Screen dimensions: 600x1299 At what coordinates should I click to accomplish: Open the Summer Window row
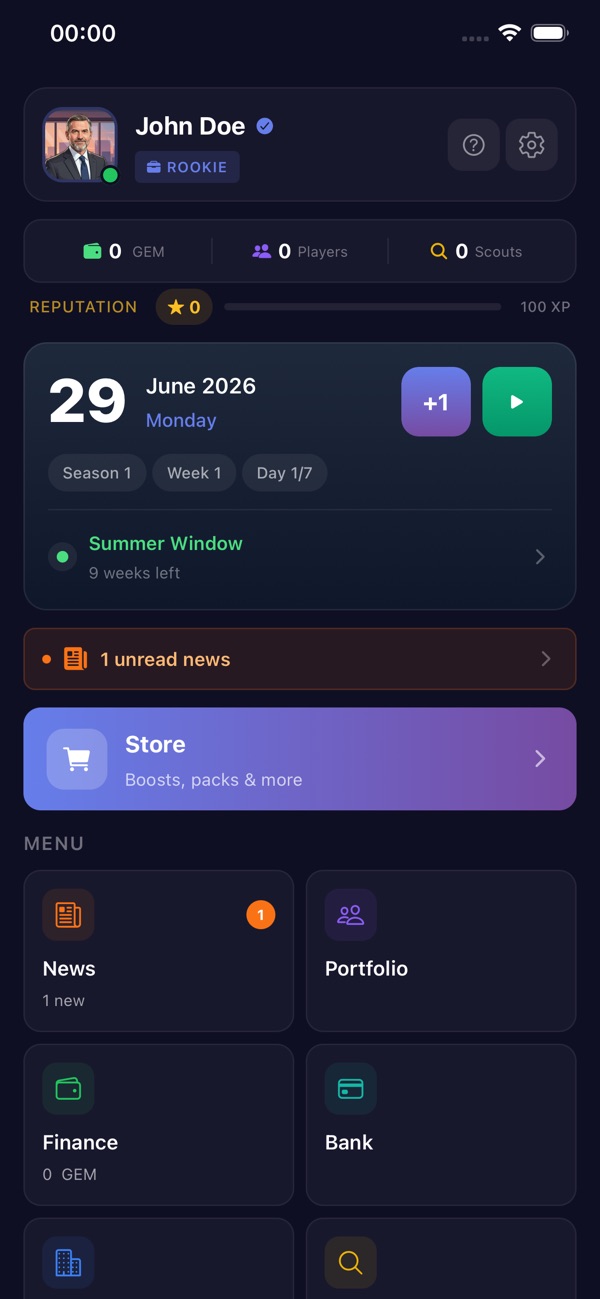[300, 557]
